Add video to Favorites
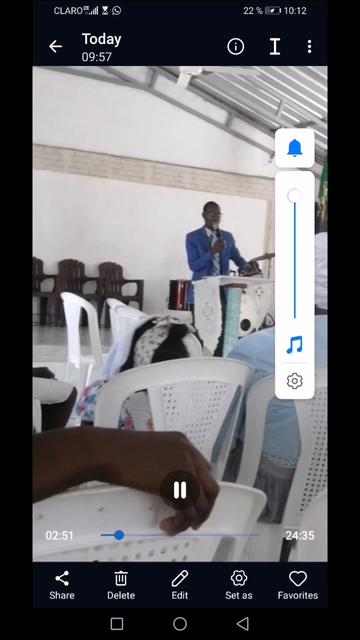The image size is (360, 640). (x=298, y=585)
